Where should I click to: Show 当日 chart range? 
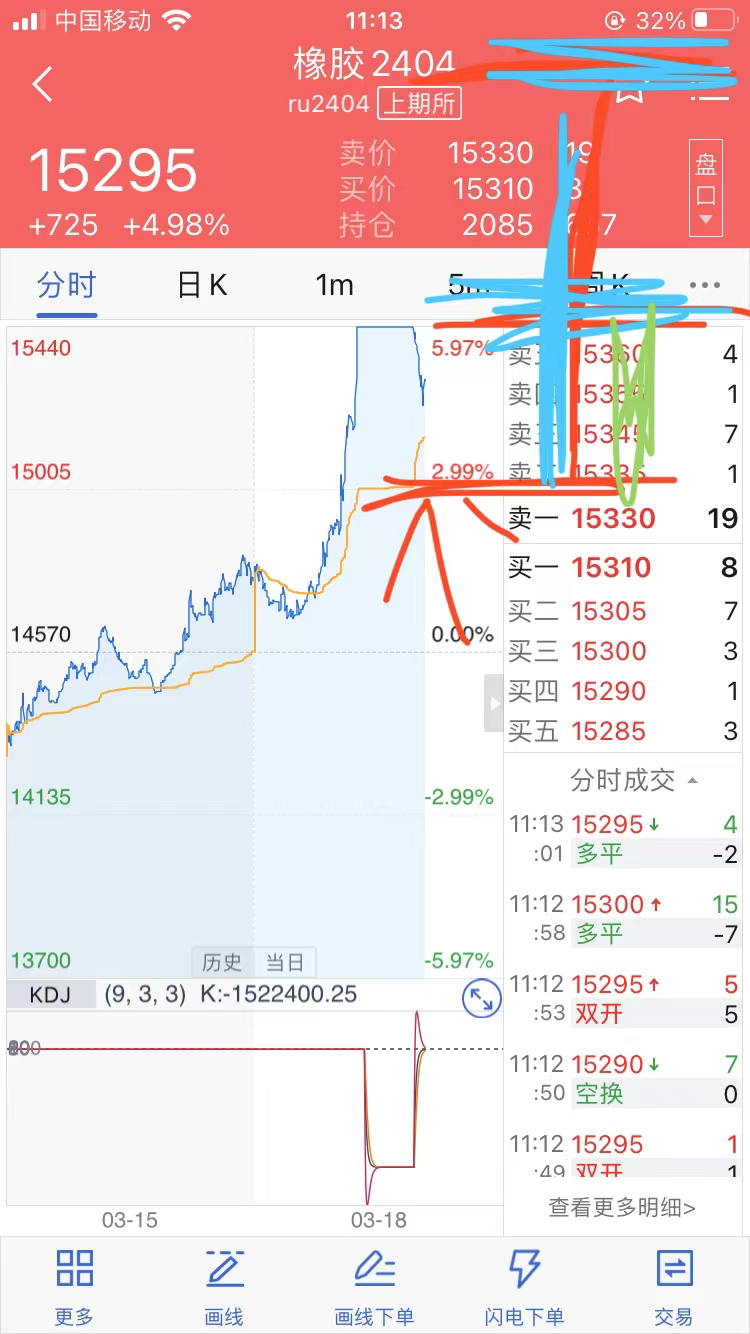point(284,962)
